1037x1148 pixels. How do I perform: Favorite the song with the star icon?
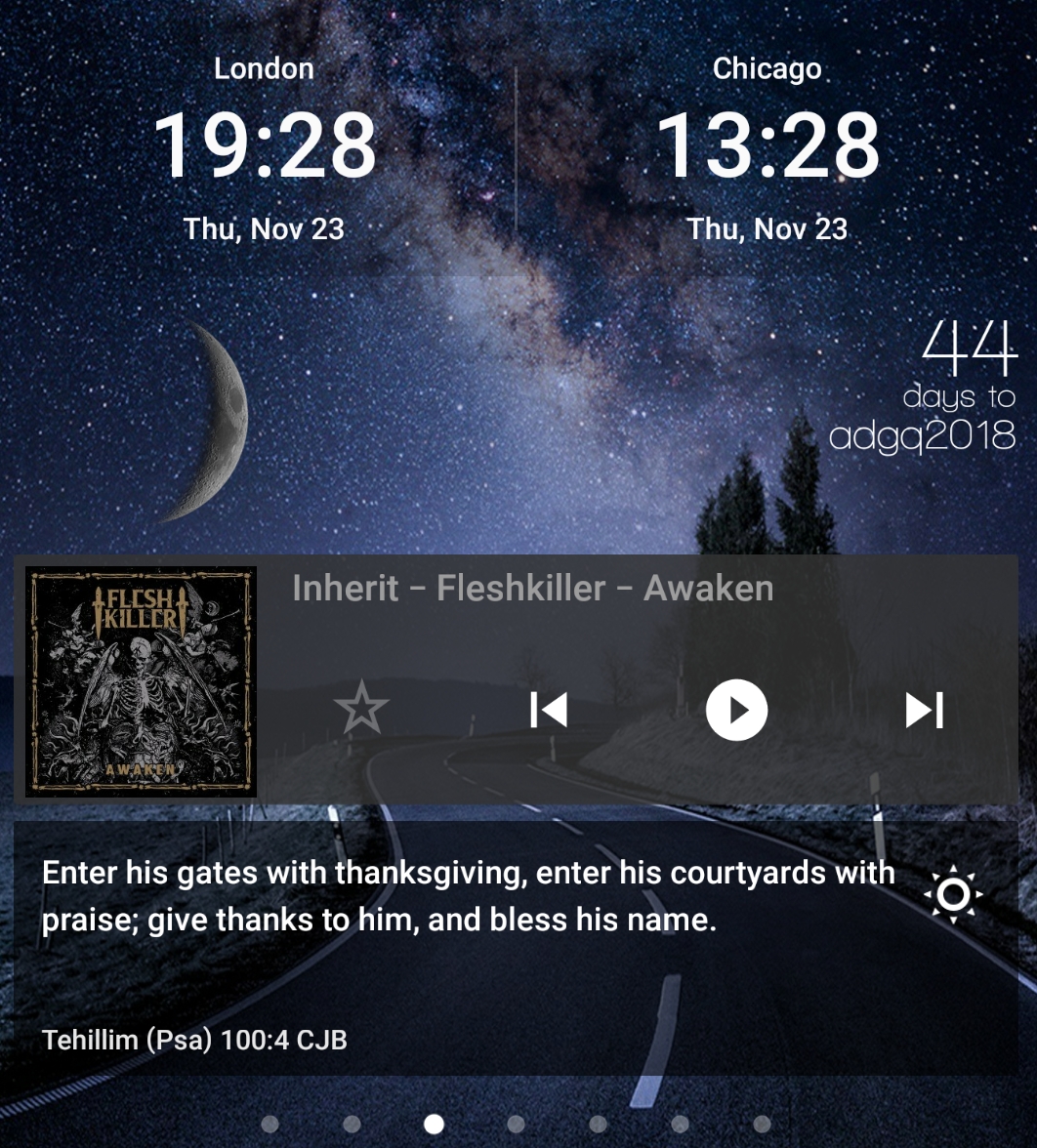click(361, 710)
